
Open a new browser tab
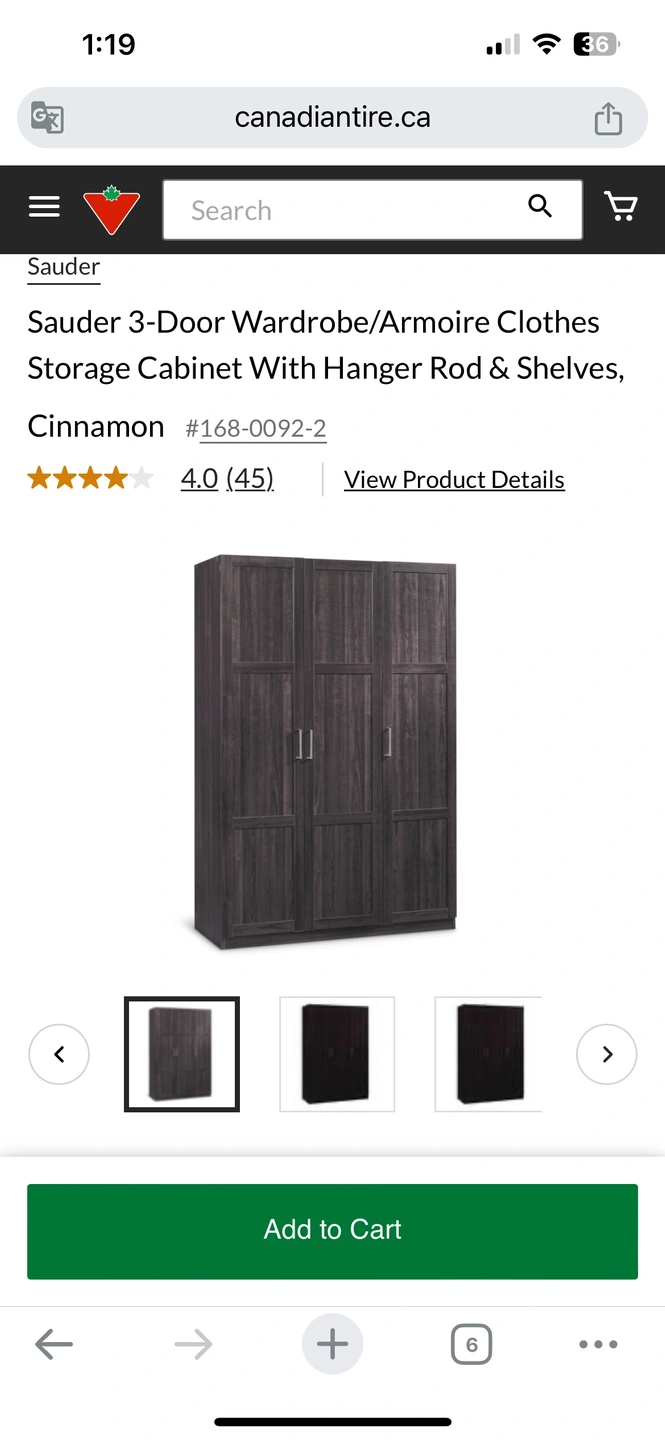click(332, 1344)
